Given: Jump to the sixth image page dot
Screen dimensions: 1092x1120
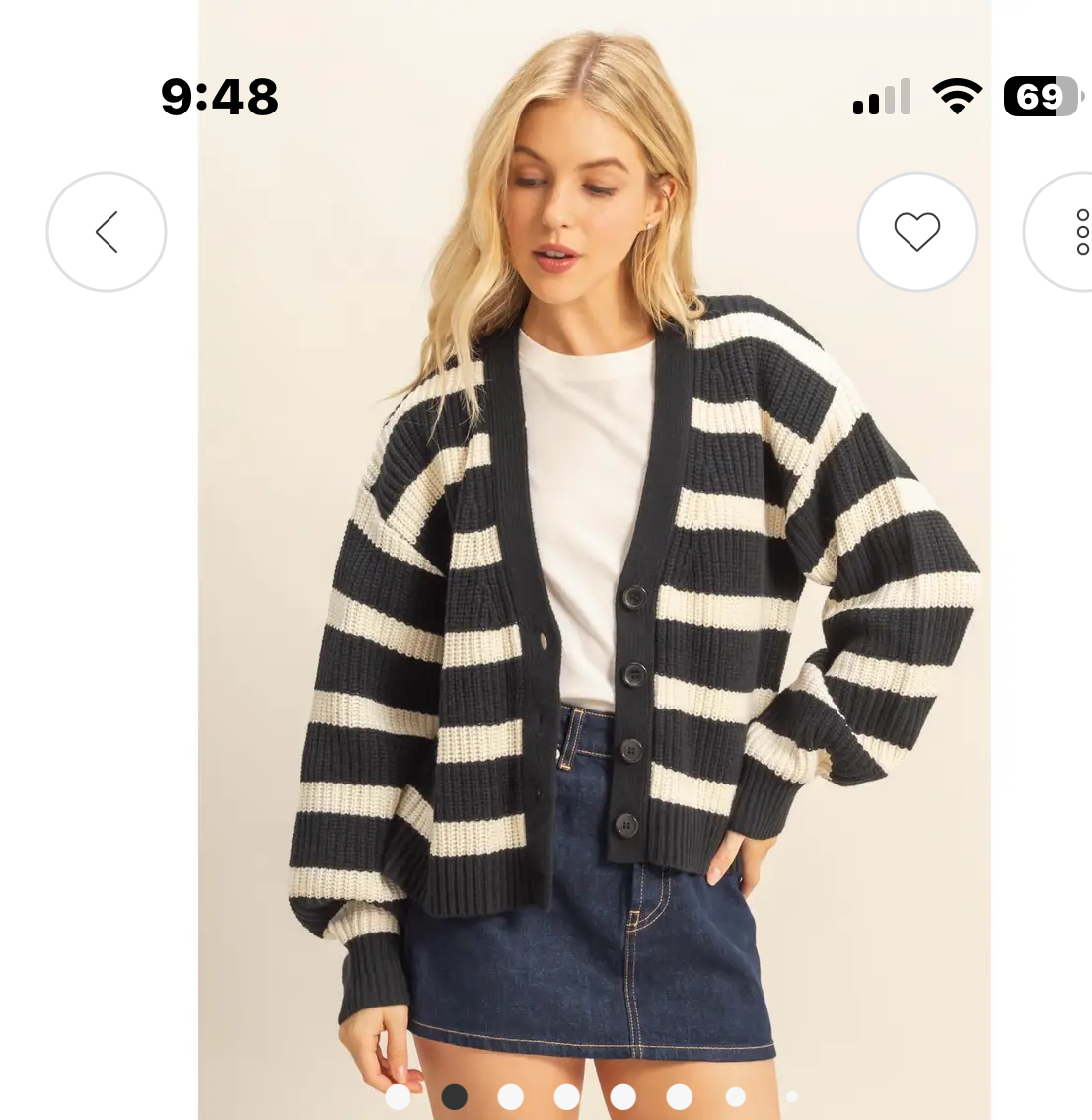Looking at the screenshot, I should [x=679, y=1097].
